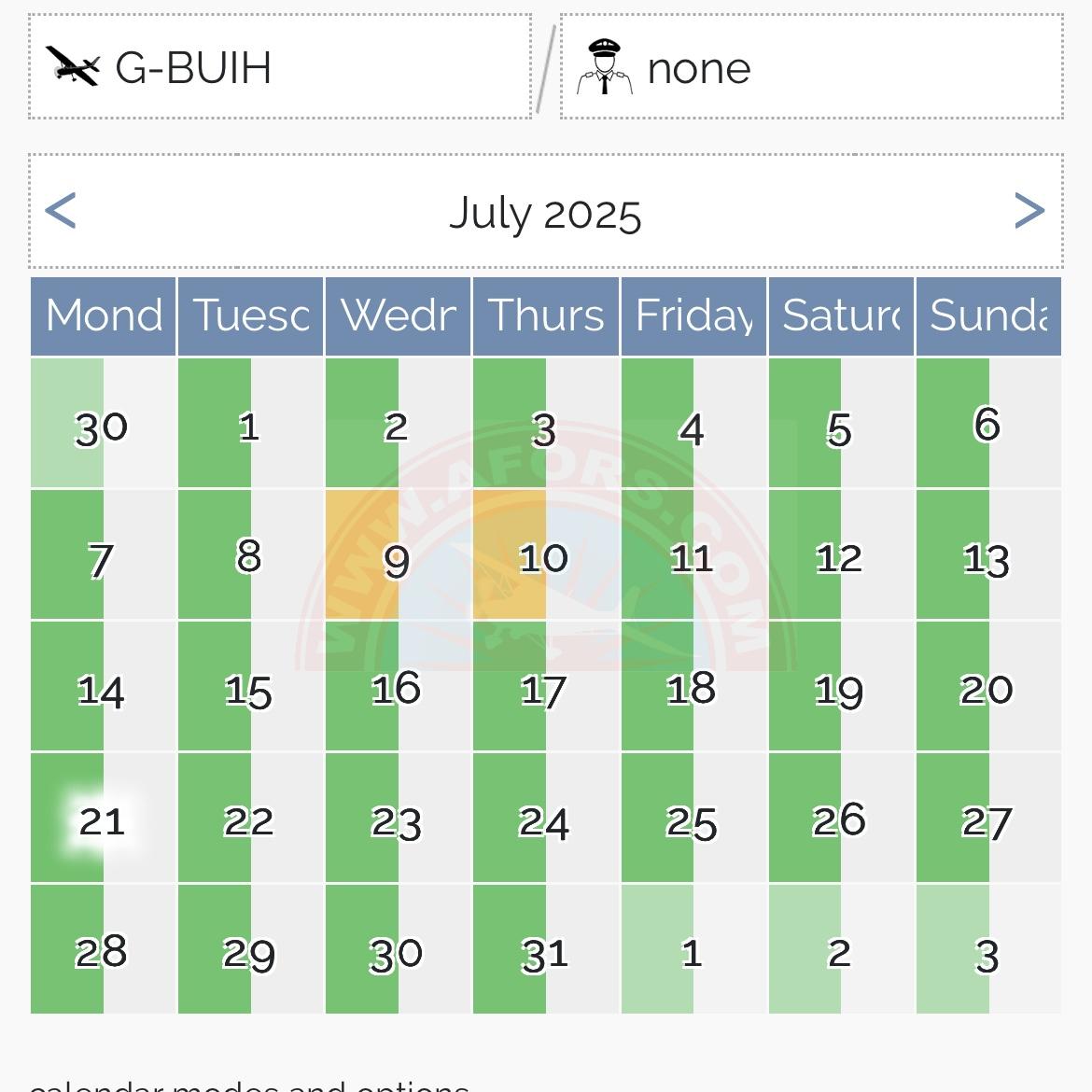The image size is (1092, 1092).
Task: Select June 30 at the calendar start
Action: coord(103,425)
